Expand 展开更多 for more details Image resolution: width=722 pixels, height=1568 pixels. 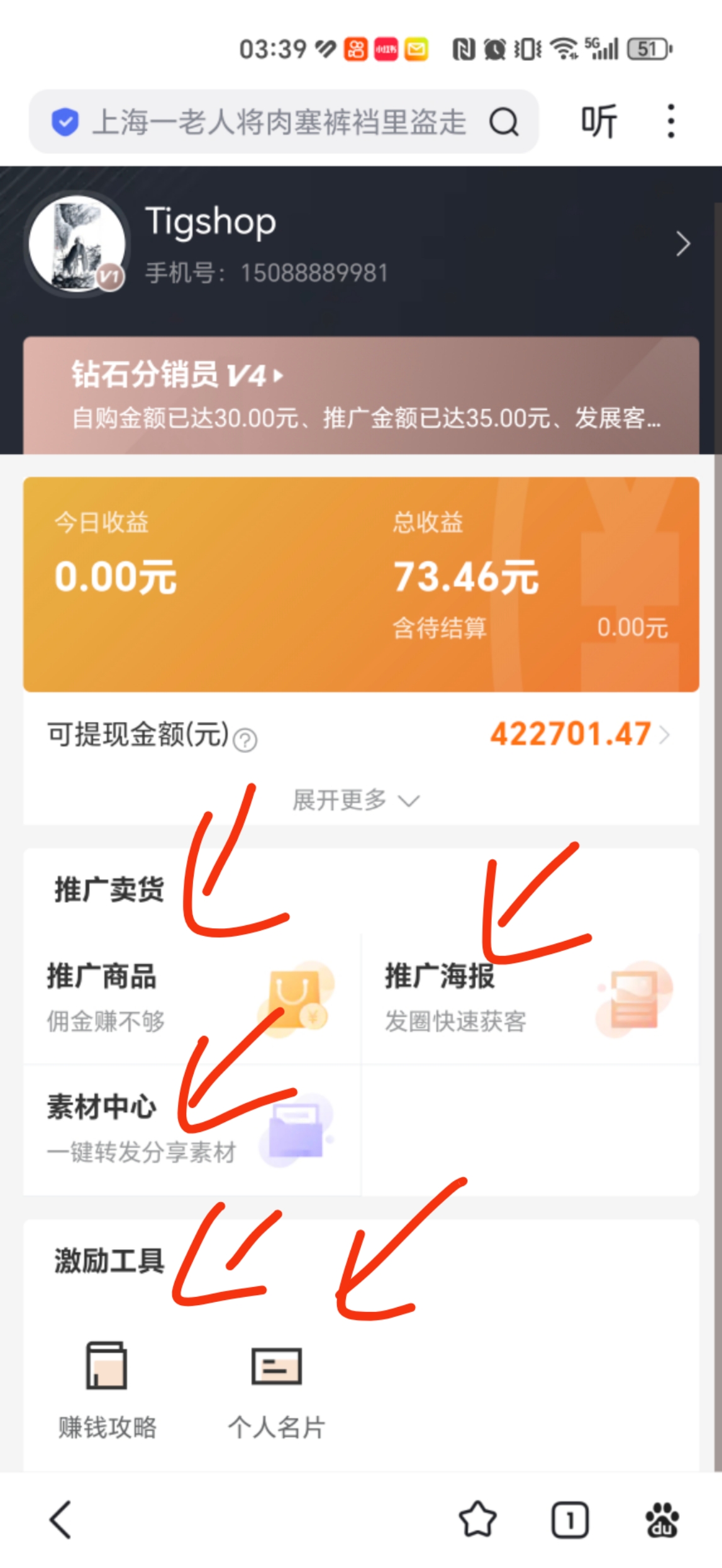(x=355, y=800)
